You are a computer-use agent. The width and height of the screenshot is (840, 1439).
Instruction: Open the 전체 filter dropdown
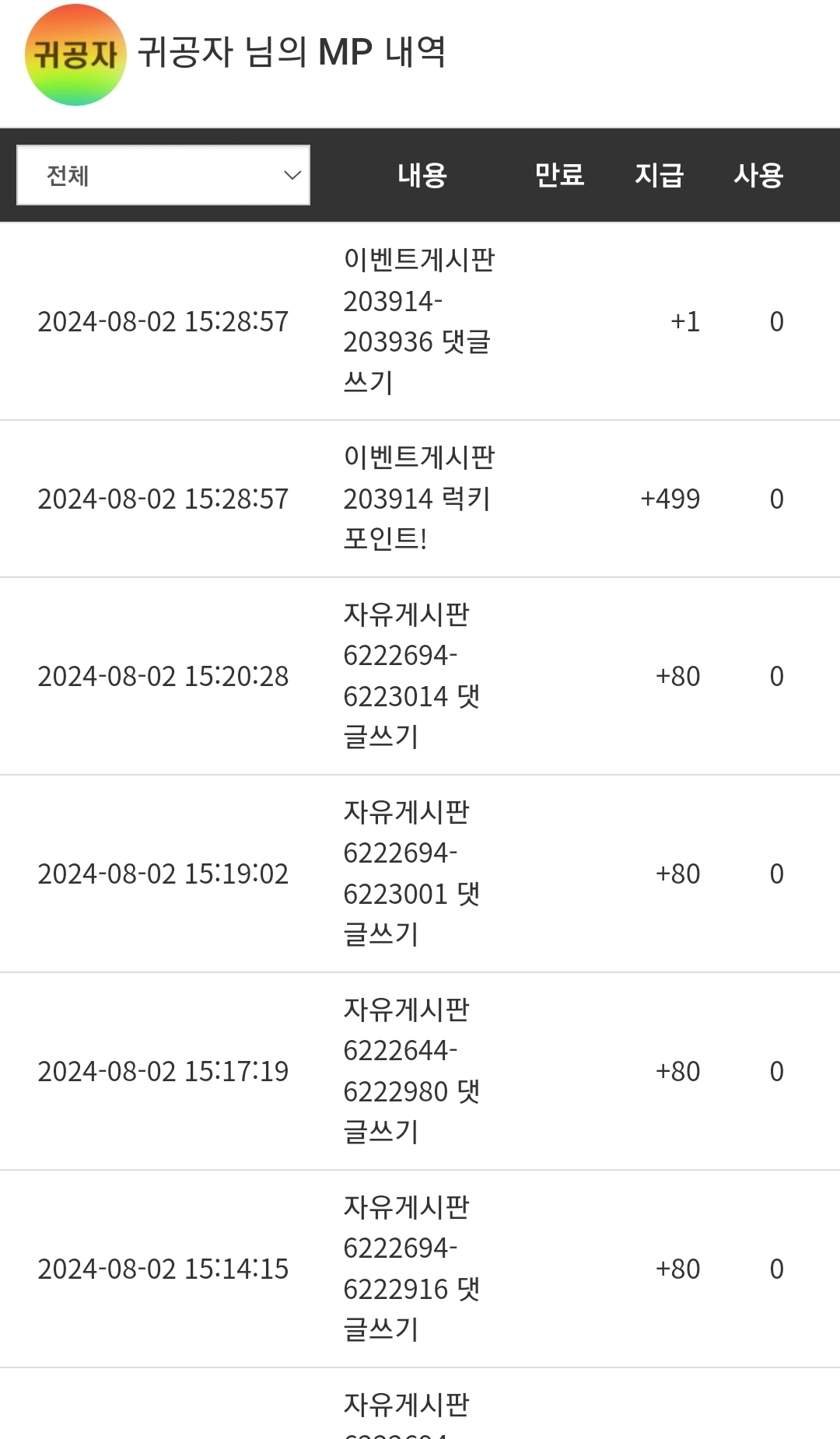coord(163,175)
